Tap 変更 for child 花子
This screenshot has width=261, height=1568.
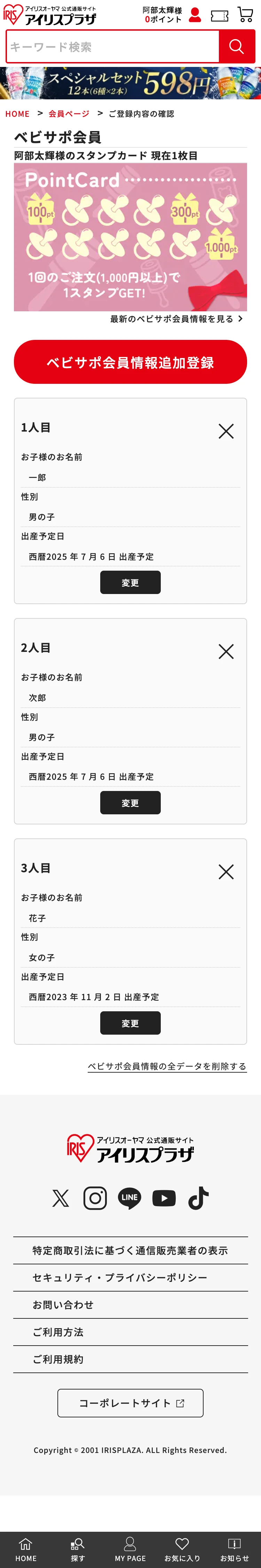click(130, 1023)
